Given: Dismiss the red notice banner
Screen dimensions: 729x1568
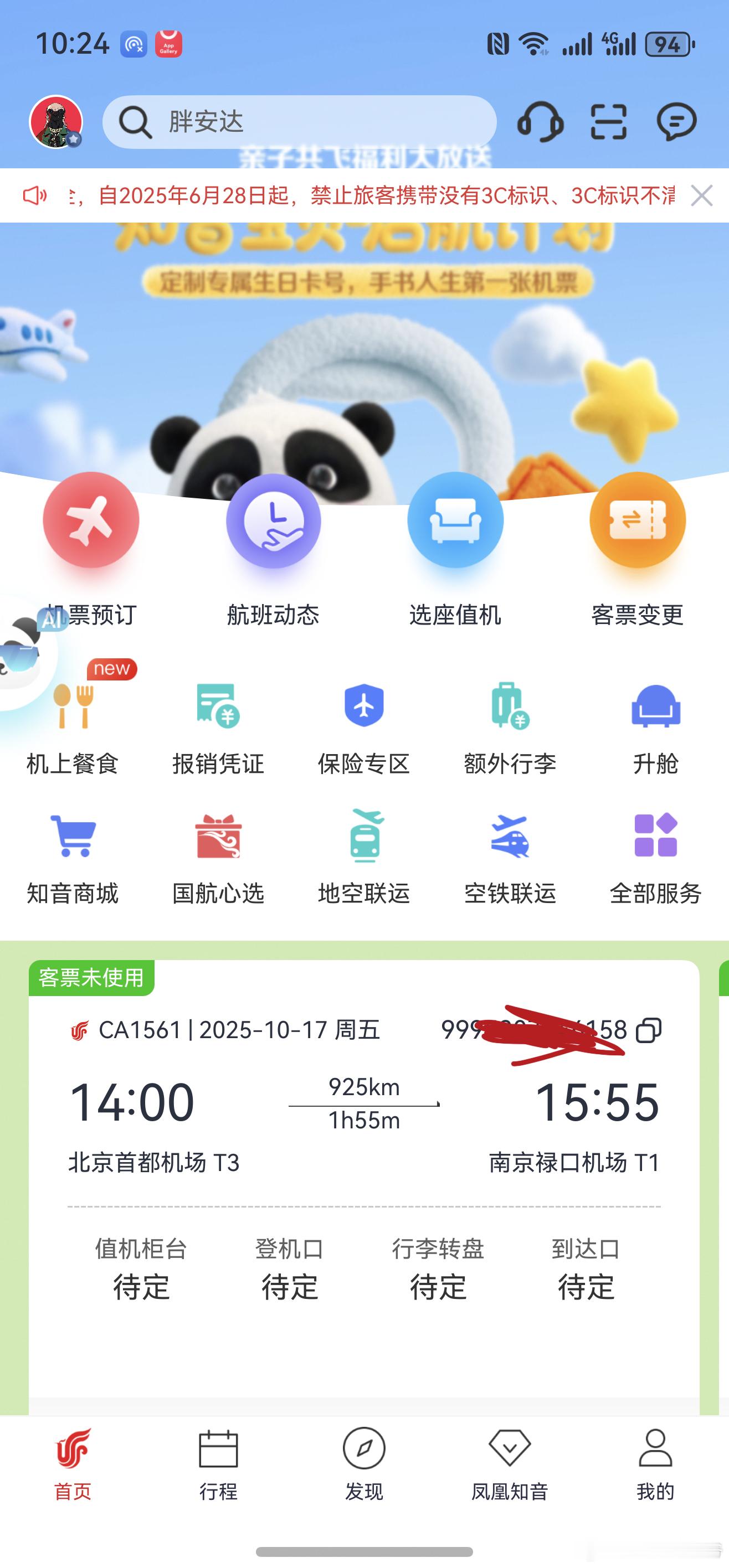Looking at the screenshot, I should [702, 196].
